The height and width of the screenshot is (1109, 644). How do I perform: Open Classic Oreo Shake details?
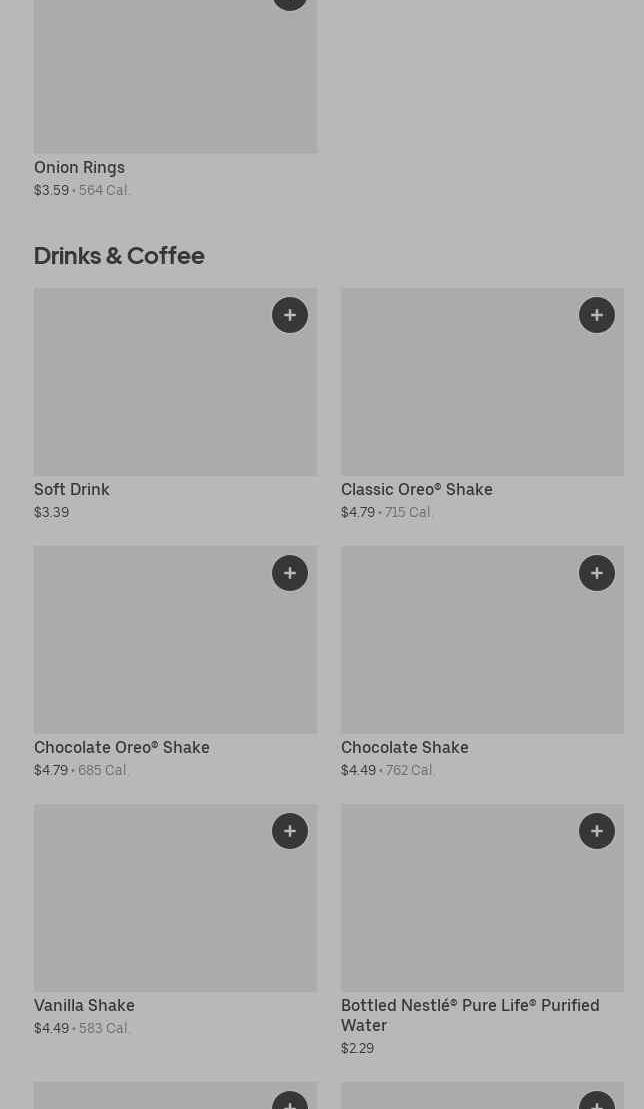(x=482, y=405)
